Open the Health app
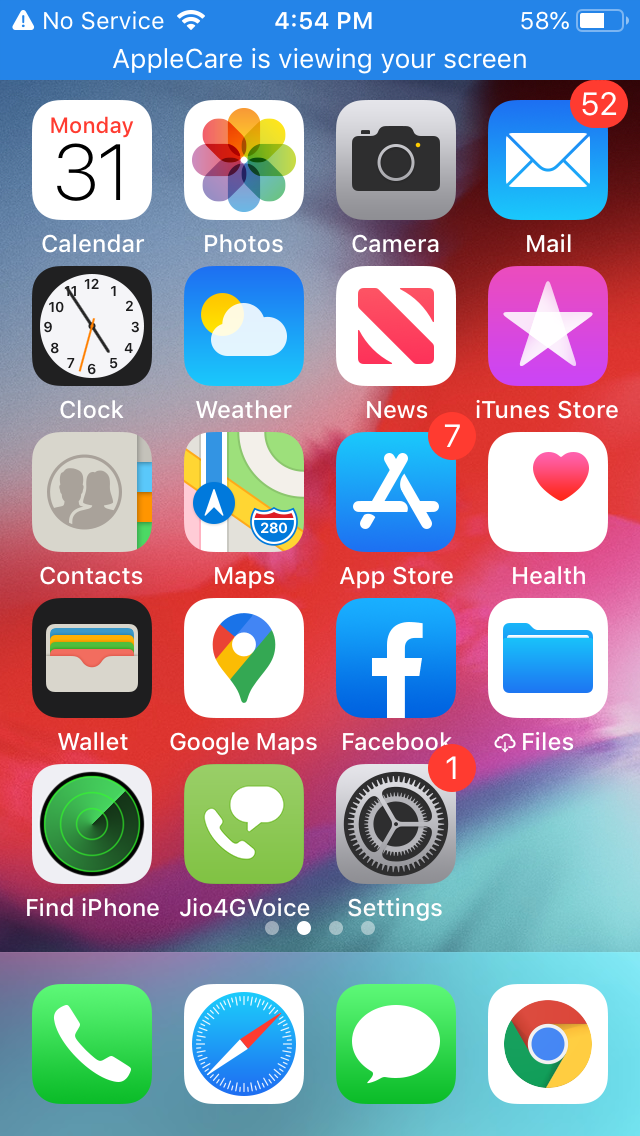640x1136 pixels. point(548,492)
